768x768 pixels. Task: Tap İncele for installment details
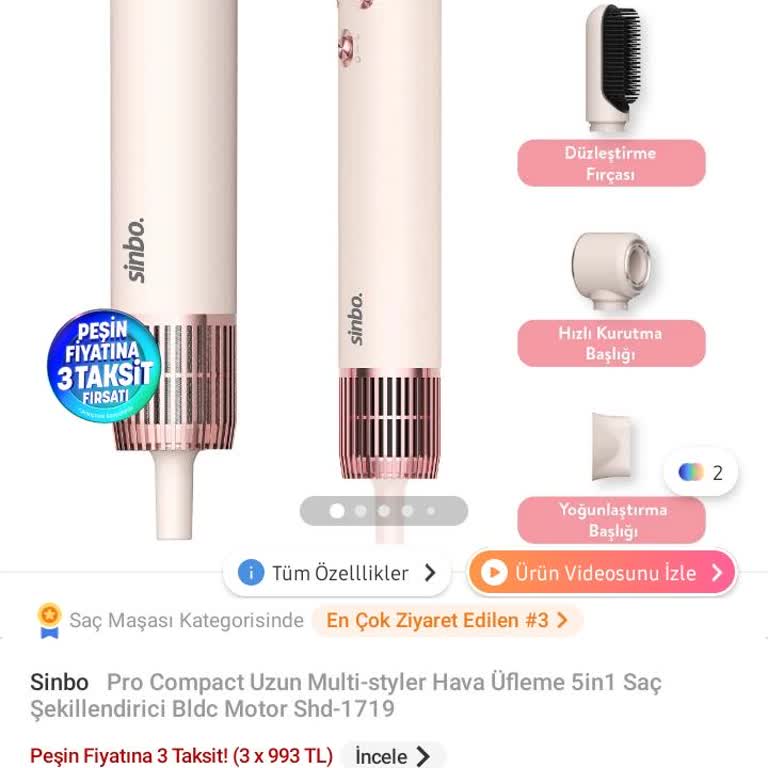(393, 756)
